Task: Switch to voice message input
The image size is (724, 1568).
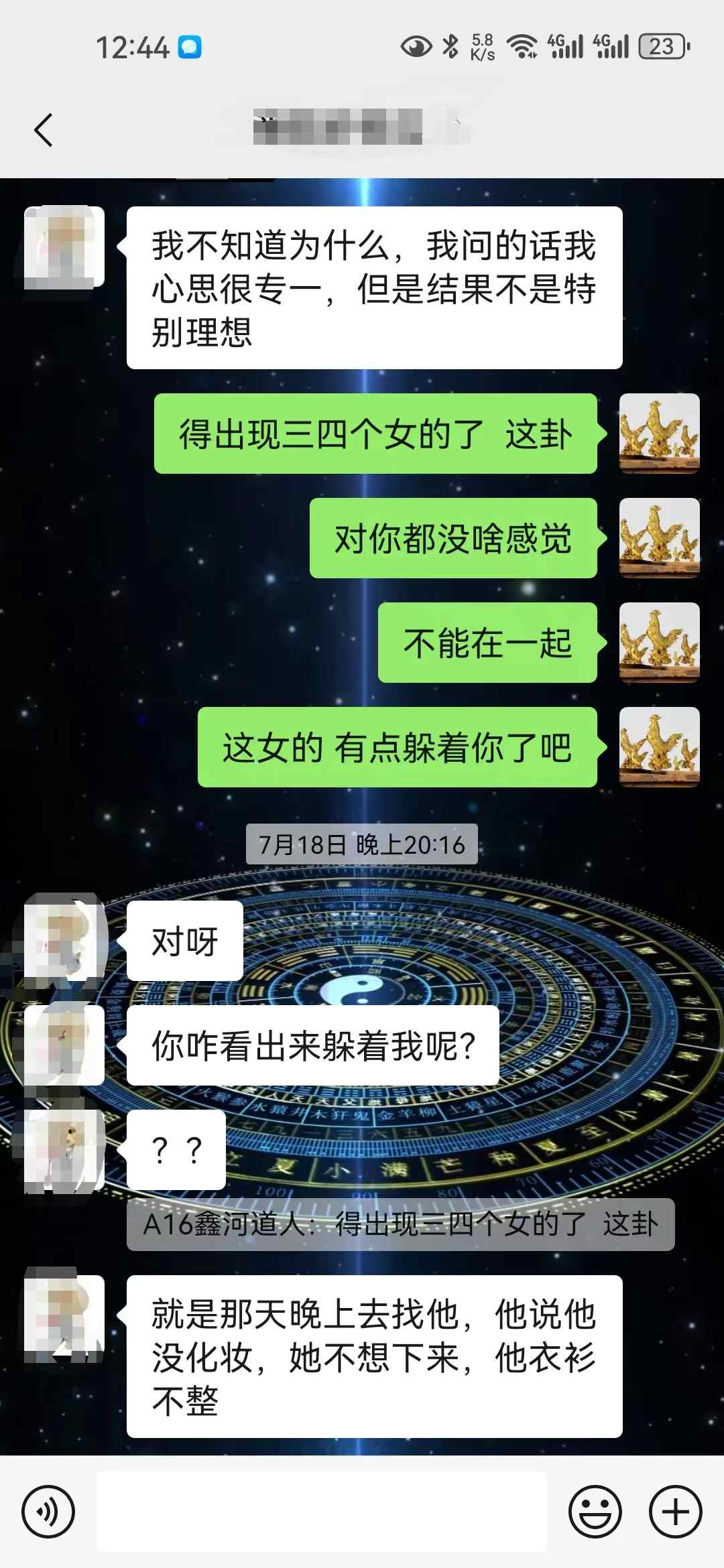Action: click(48, 1512)
